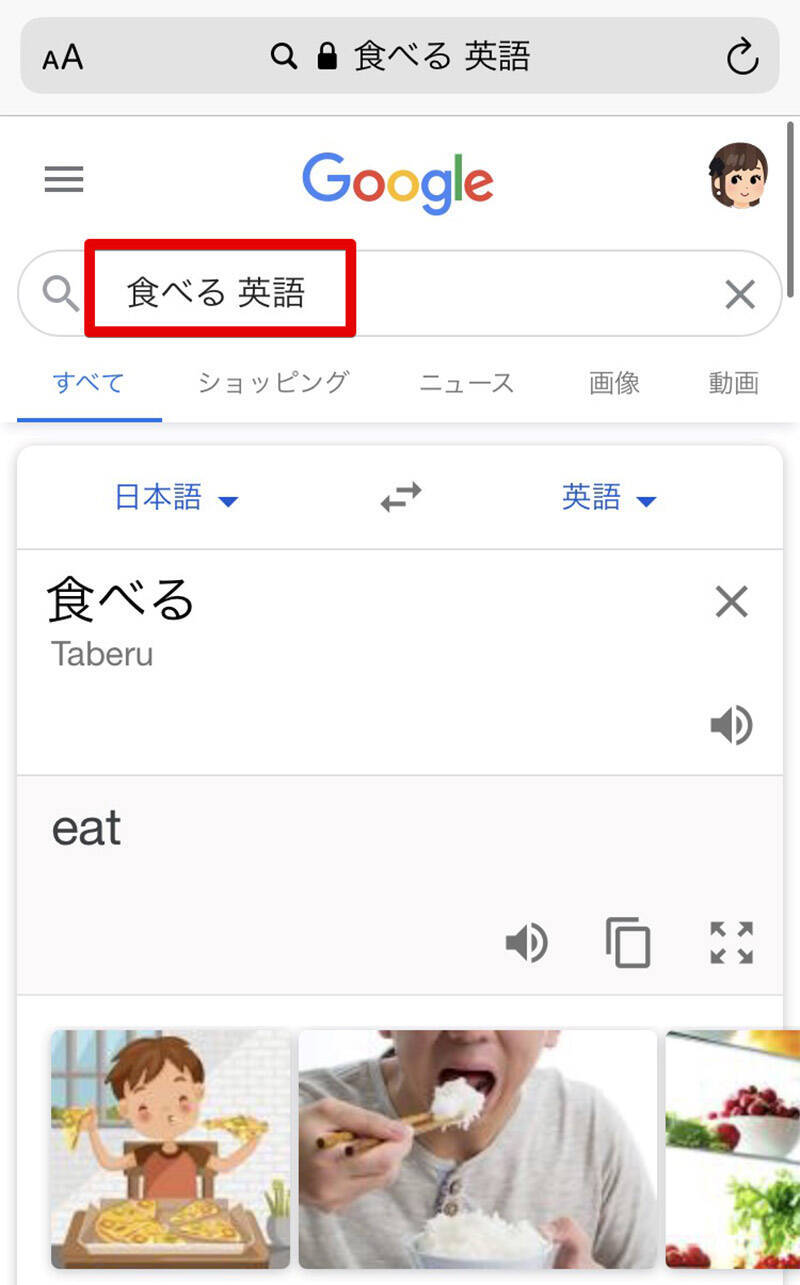The height and width of the screenshot is (1285, 800).
Task: Switch to the 動画 tab
Action: (734, 382)
